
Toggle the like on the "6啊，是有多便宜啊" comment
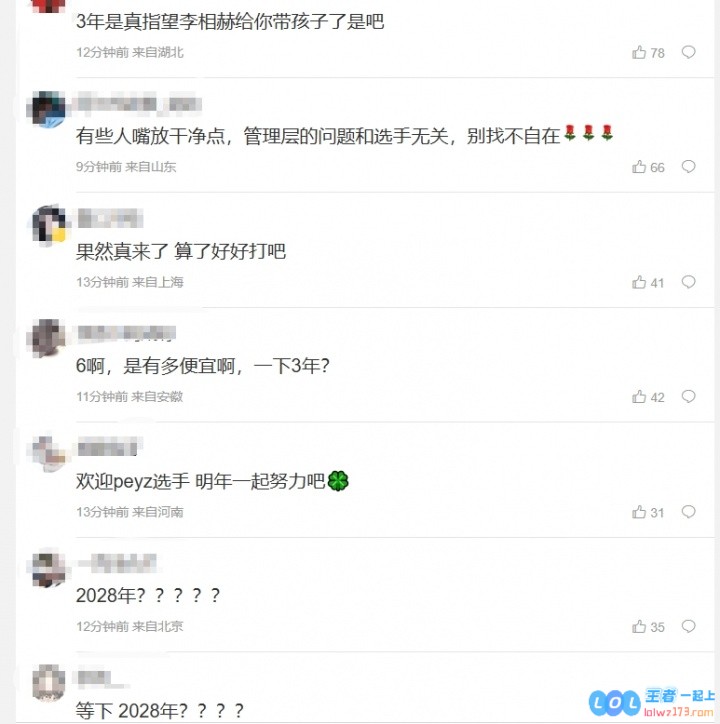638,397
